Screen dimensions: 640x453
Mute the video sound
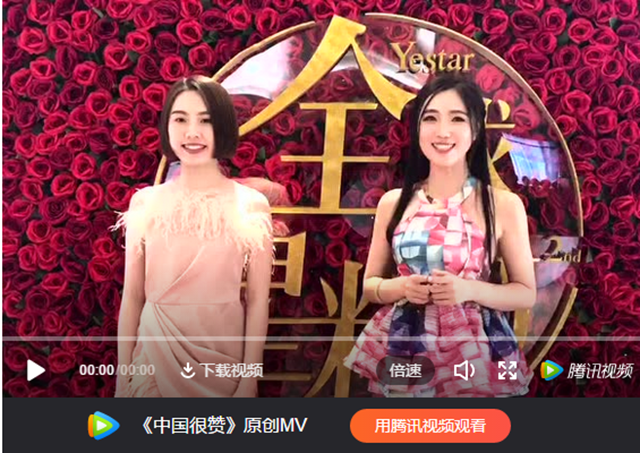(x=464, y=370)
